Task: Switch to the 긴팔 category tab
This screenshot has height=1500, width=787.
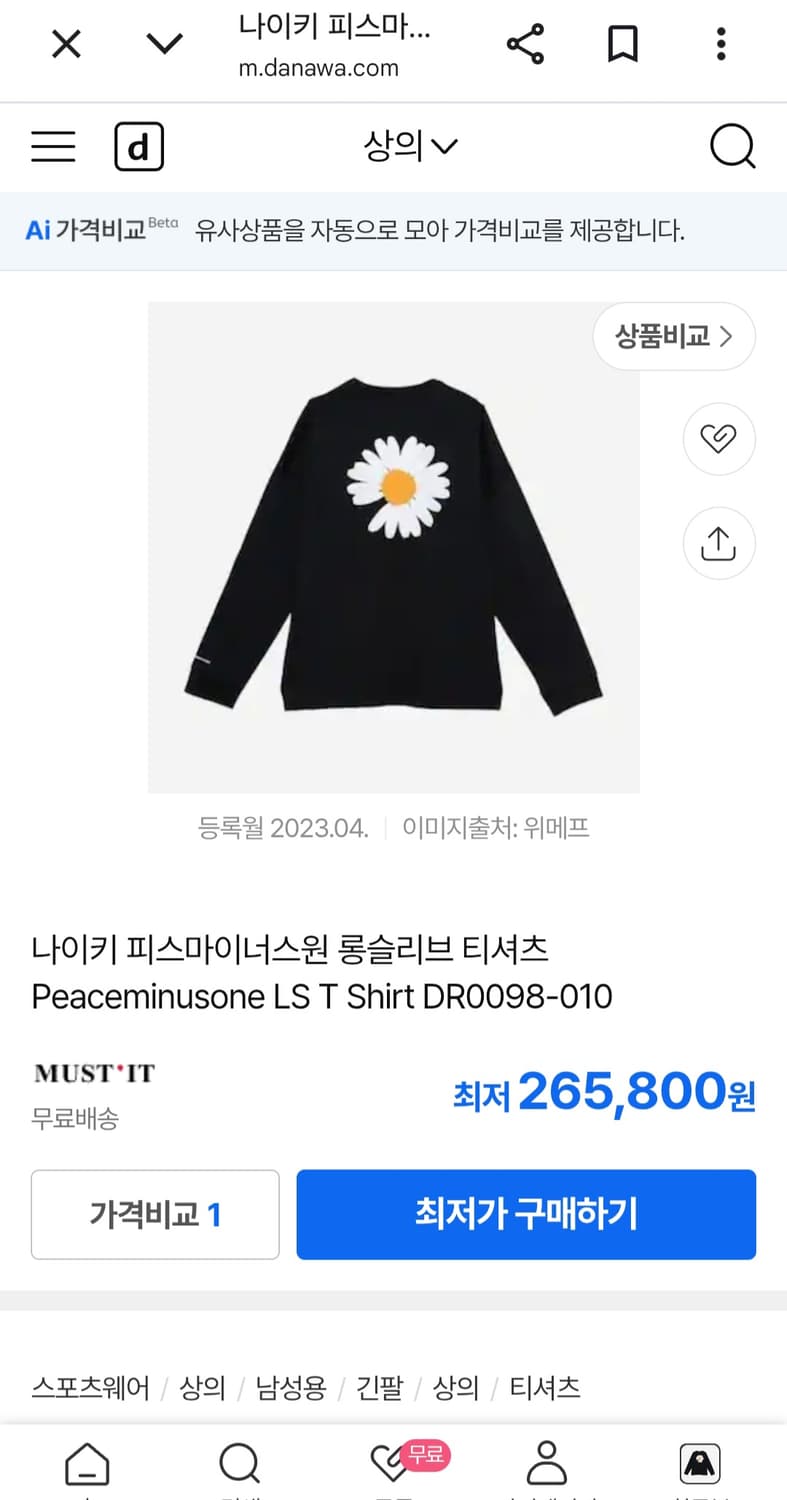Action: coord(377,1388)
